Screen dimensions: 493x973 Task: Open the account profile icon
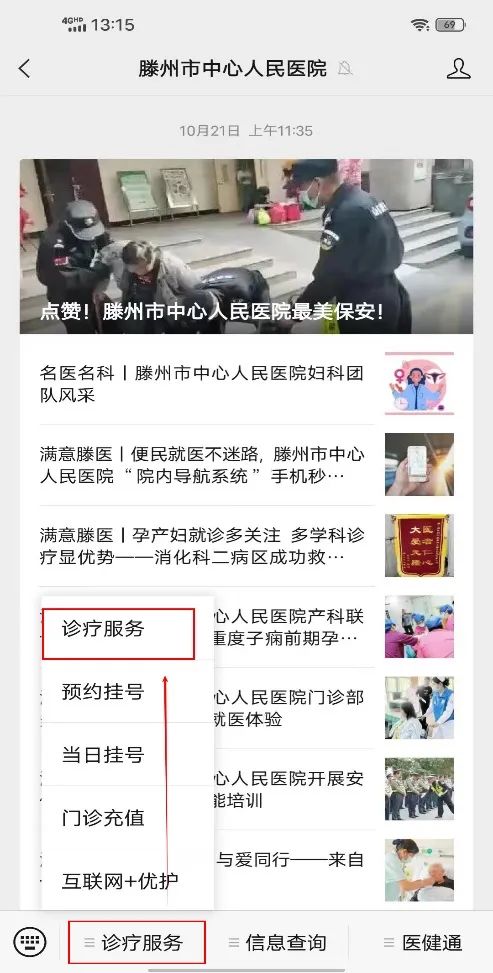tap(458, 68)
